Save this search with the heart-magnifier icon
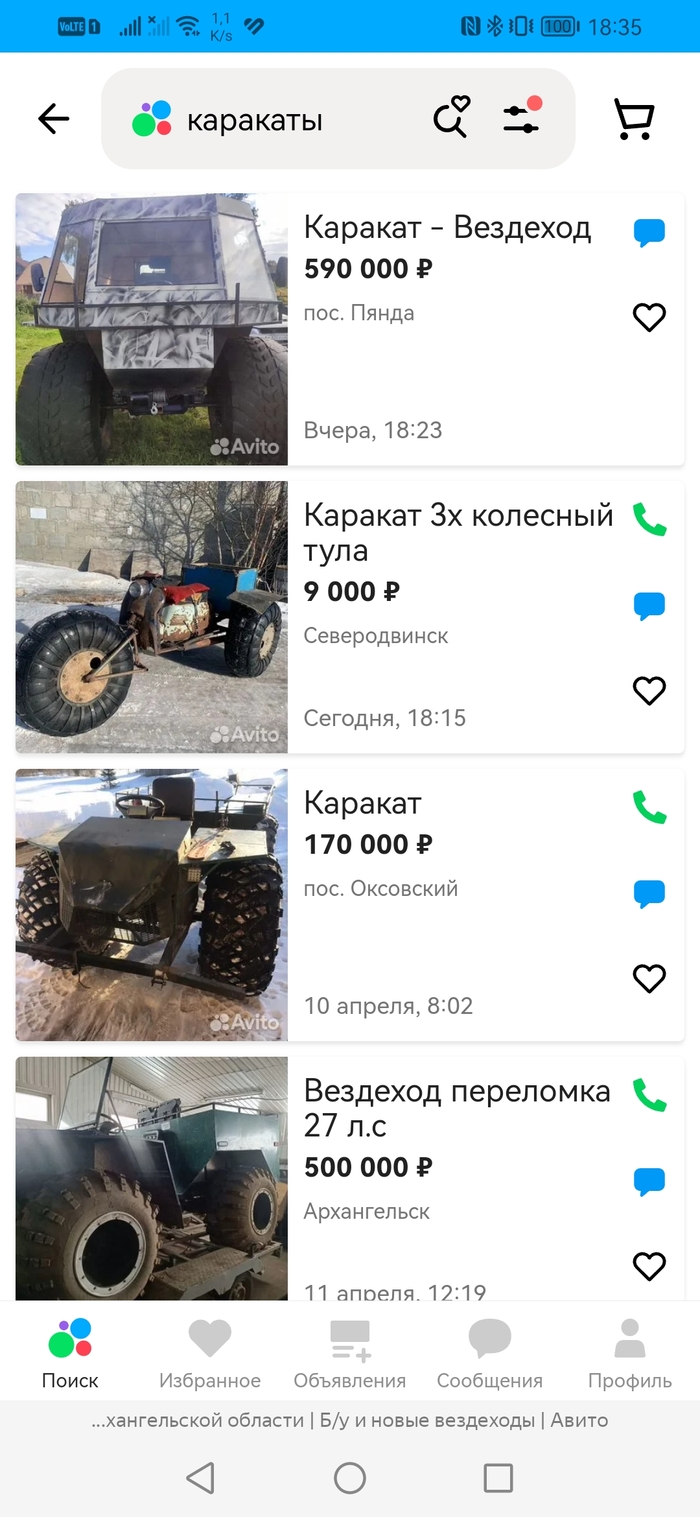700x1517 pixels. (451, 118)
